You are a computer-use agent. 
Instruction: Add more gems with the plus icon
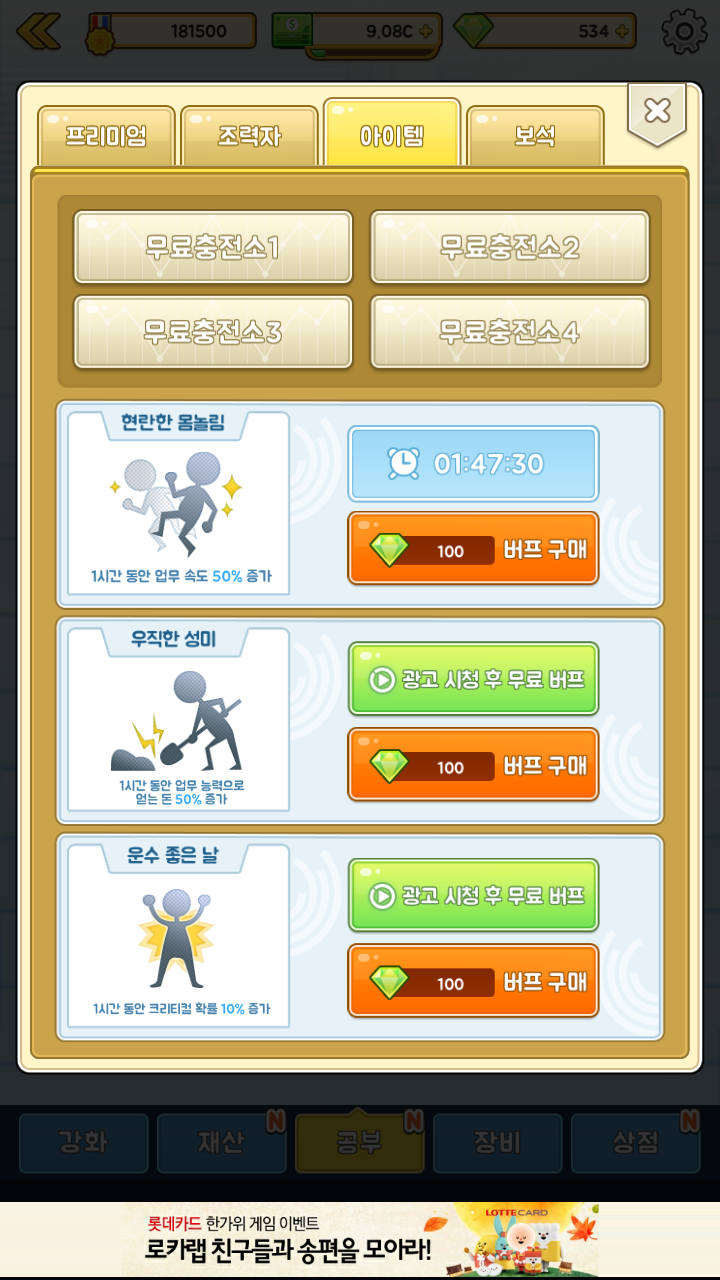622,31
